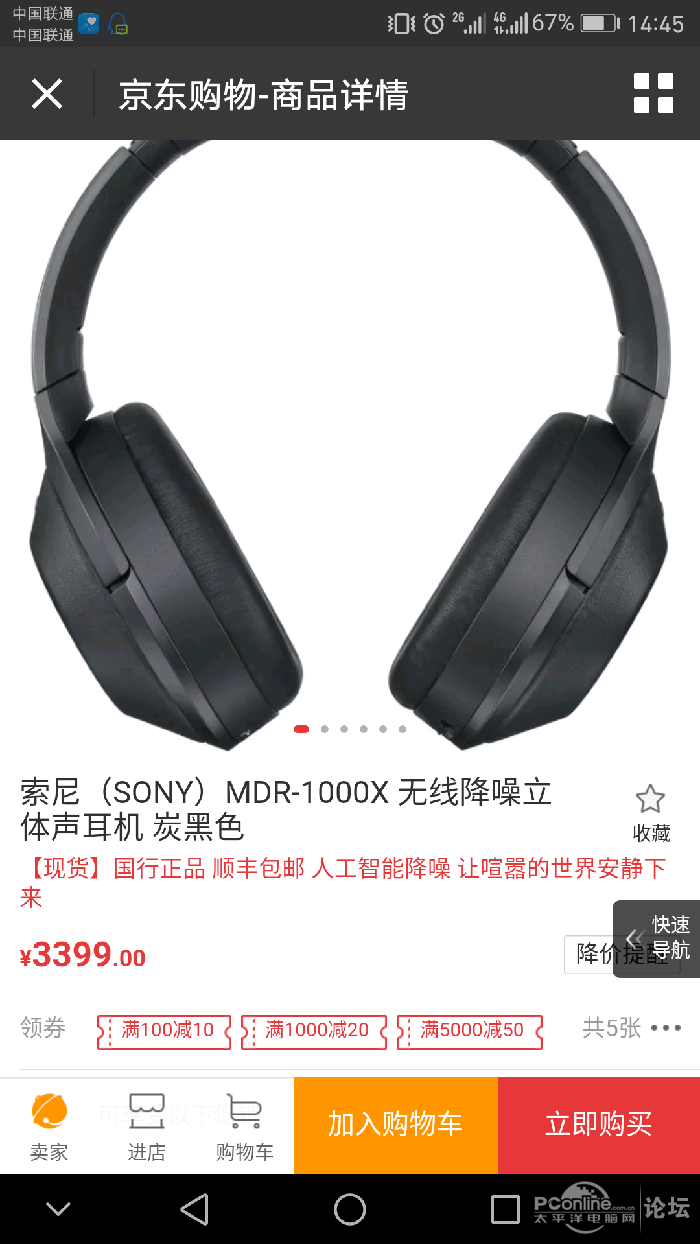Enter the store via 进店

coord(146,1126)
